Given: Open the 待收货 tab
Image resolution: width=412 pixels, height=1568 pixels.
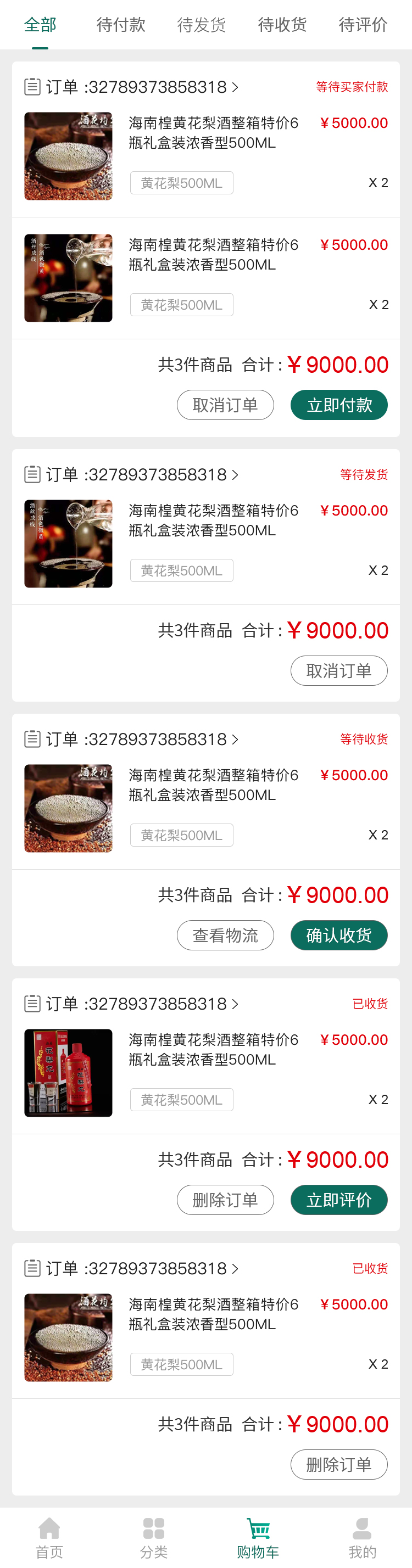Looking at the screenshot, I should pos(282,25).
